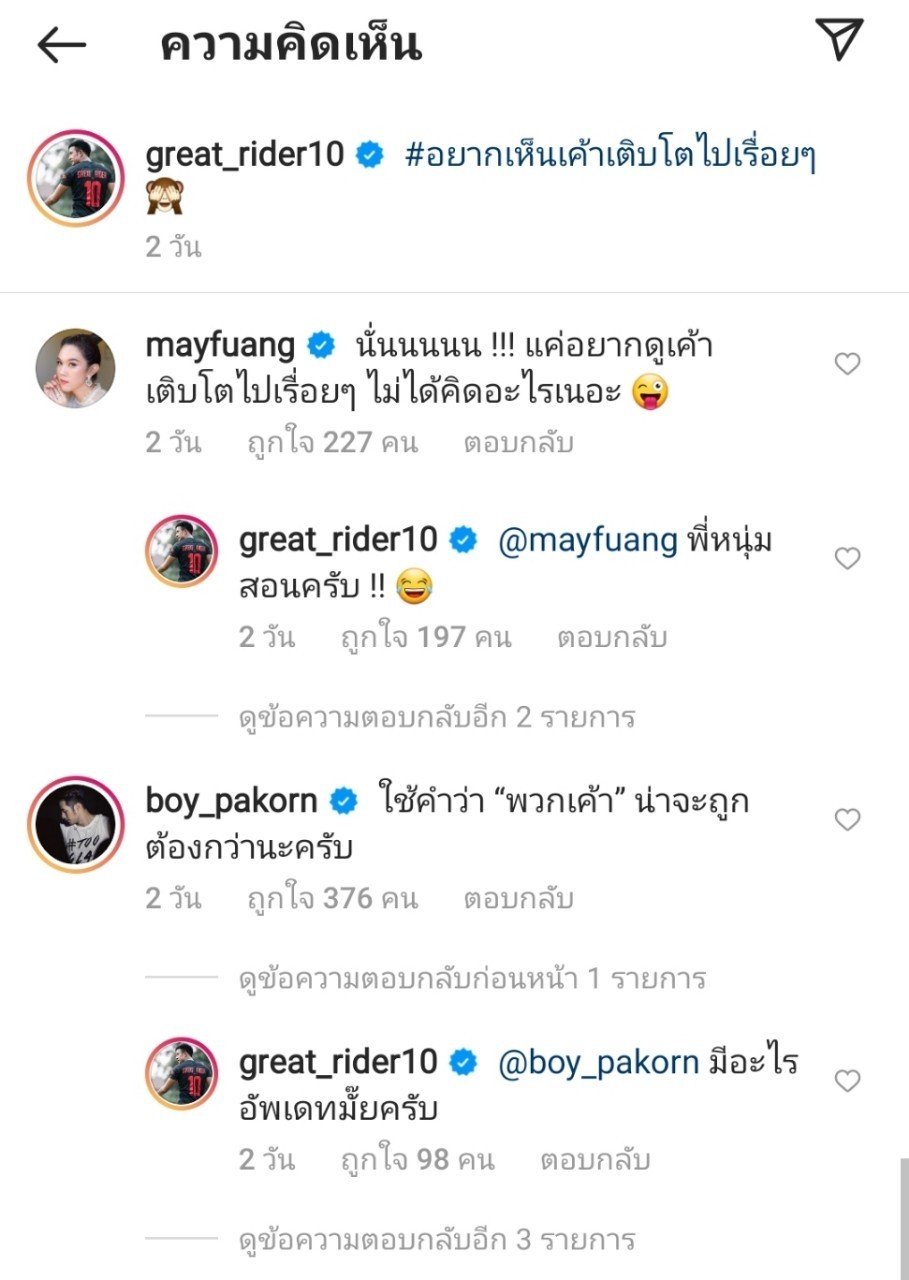The image size is (909, 1280).
Task: Go back from the comments screen
Action: pyautogui.click(x=62, y=45)
